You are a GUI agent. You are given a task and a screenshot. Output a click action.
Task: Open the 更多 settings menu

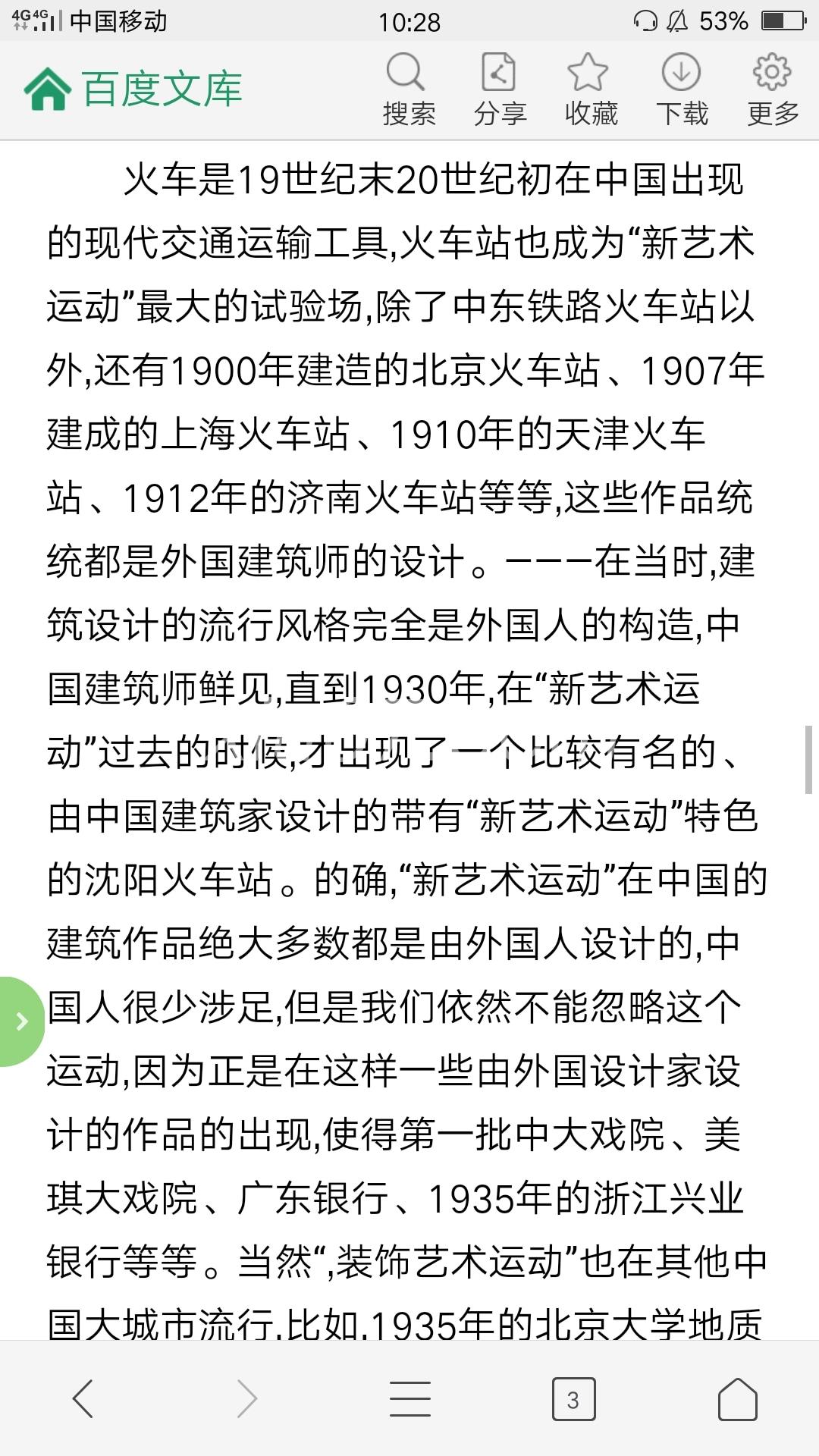pyautogui.click(x=773, y=89)
